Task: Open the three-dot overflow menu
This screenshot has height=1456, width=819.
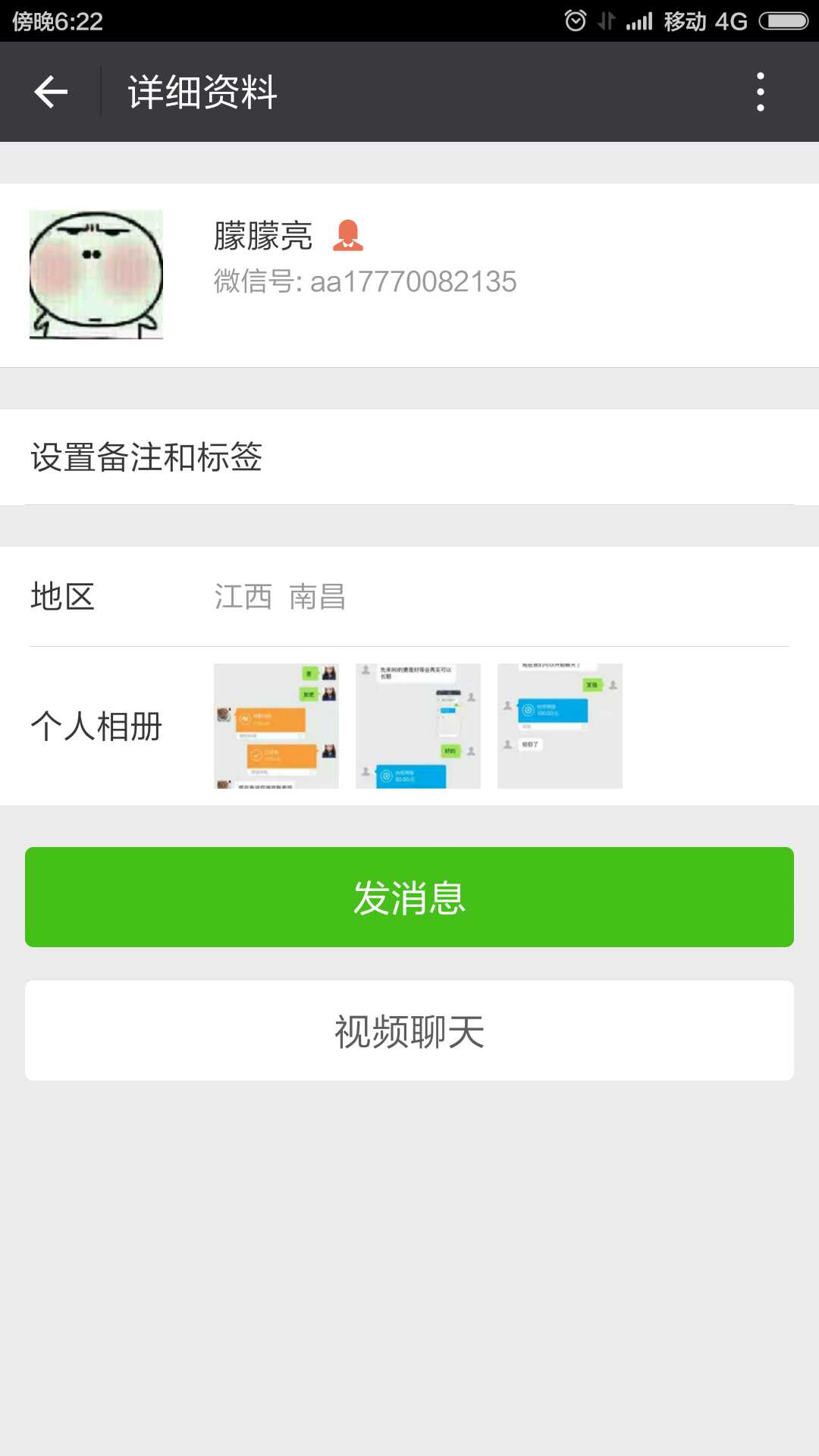Action: (x=761, y=92)
